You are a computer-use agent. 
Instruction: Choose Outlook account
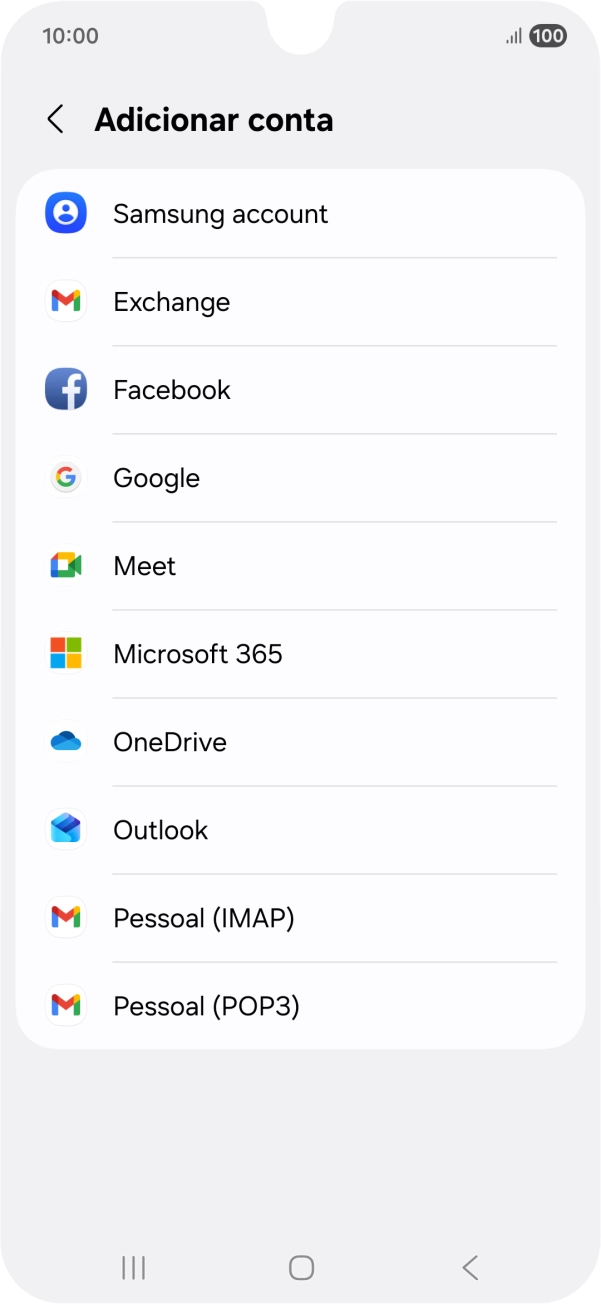[x=300, y=830]
